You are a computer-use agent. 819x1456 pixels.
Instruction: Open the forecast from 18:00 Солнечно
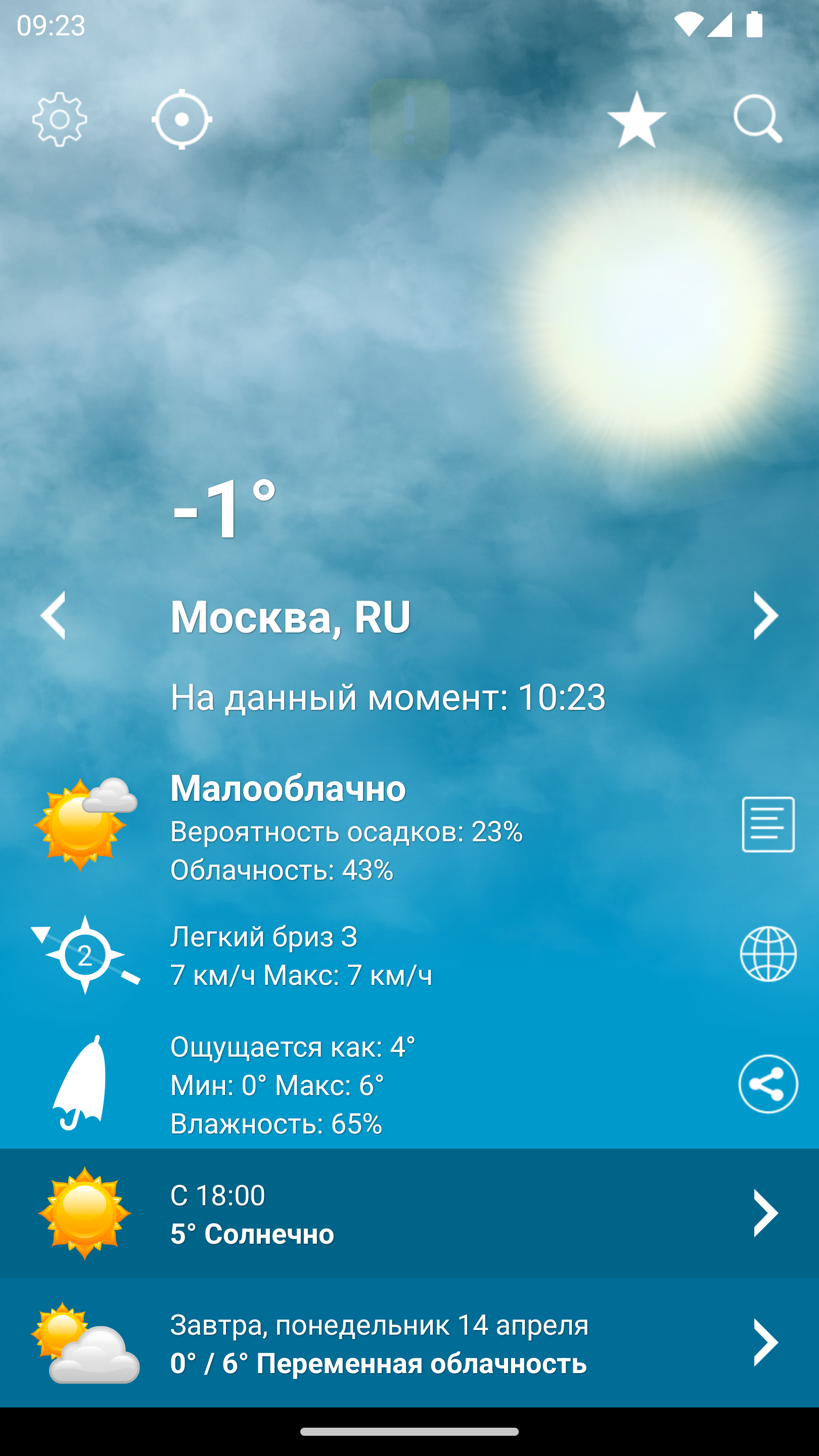(x=409, y=1213)
